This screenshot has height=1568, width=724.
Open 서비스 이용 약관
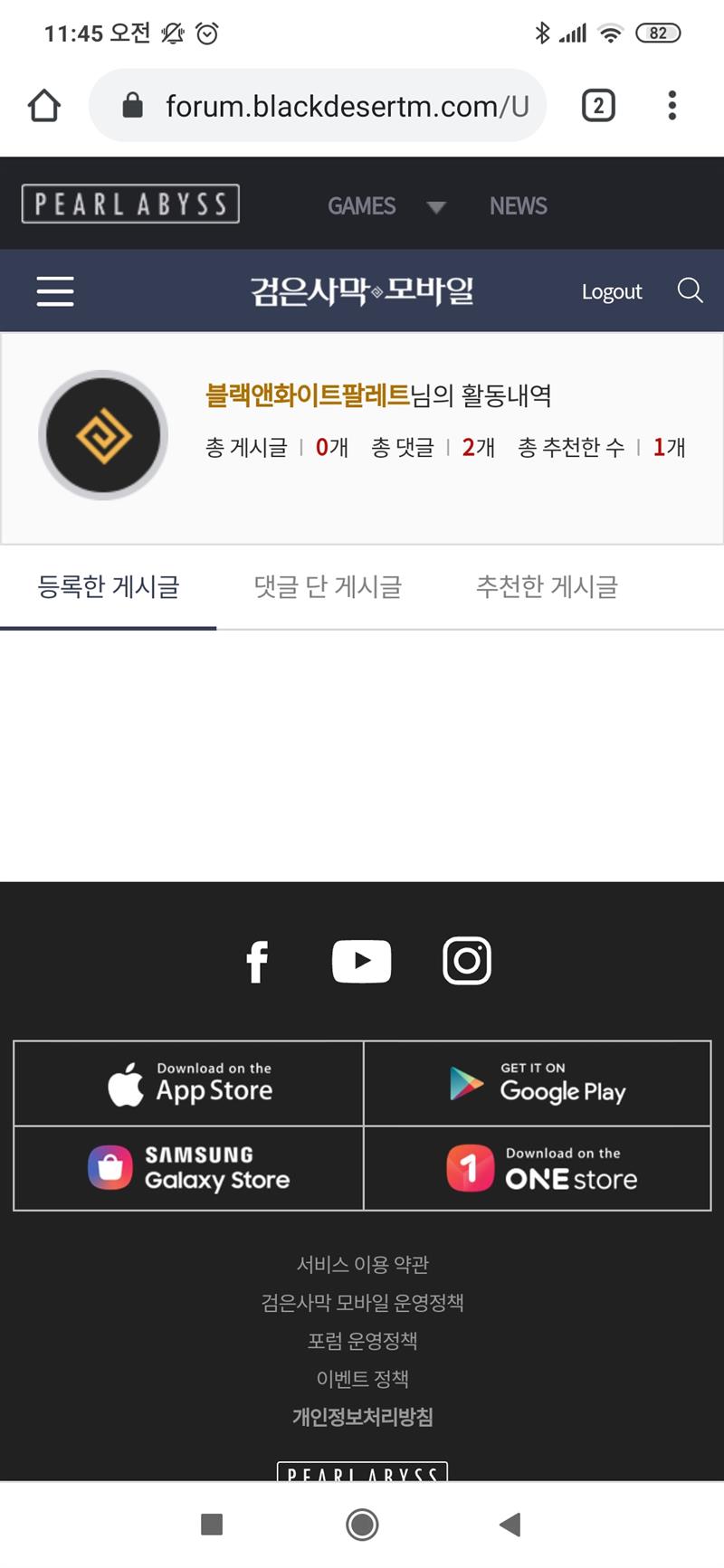coord(362,1264)
